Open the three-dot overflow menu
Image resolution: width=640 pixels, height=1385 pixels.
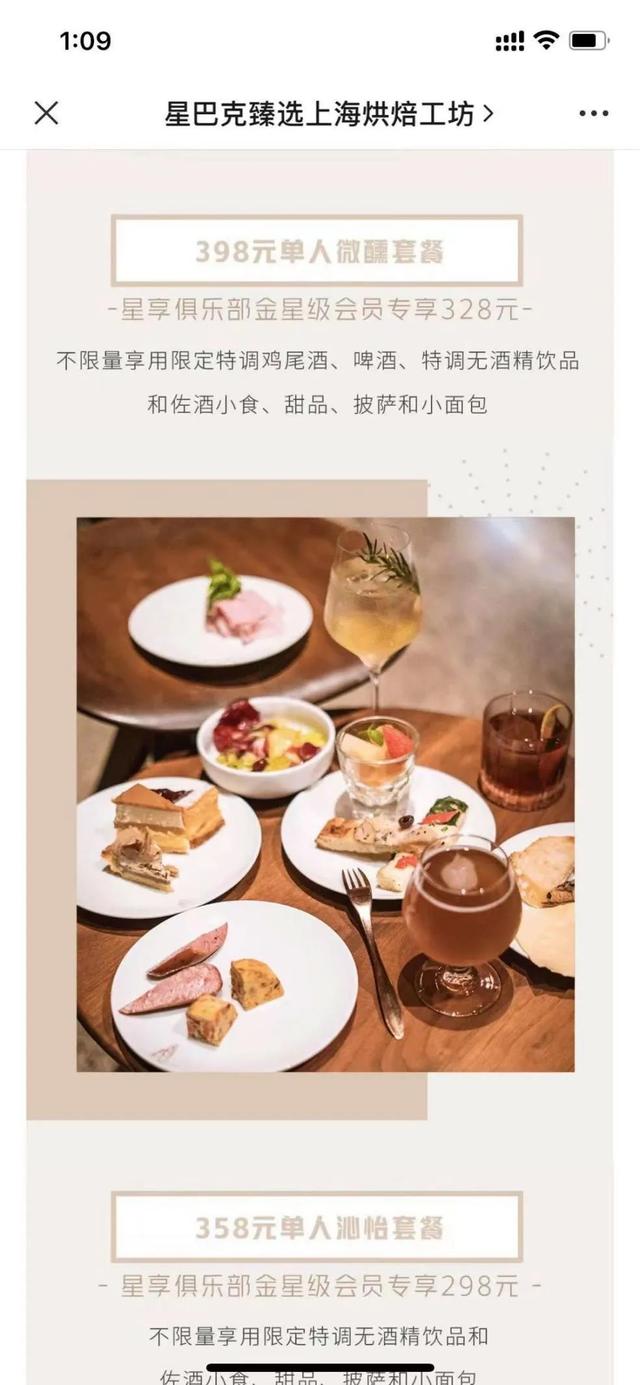(593, 113)
